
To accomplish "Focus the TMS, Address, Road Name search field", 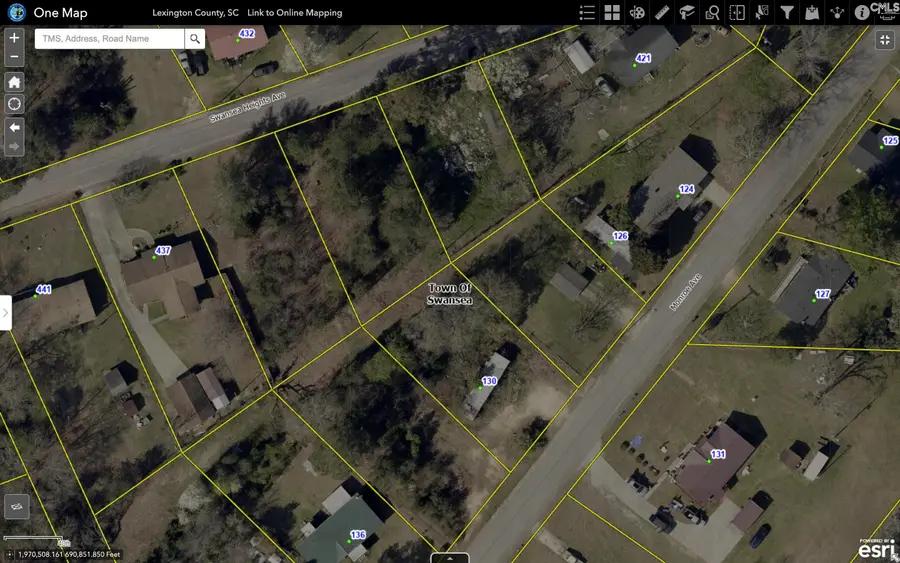I will 110,38.
